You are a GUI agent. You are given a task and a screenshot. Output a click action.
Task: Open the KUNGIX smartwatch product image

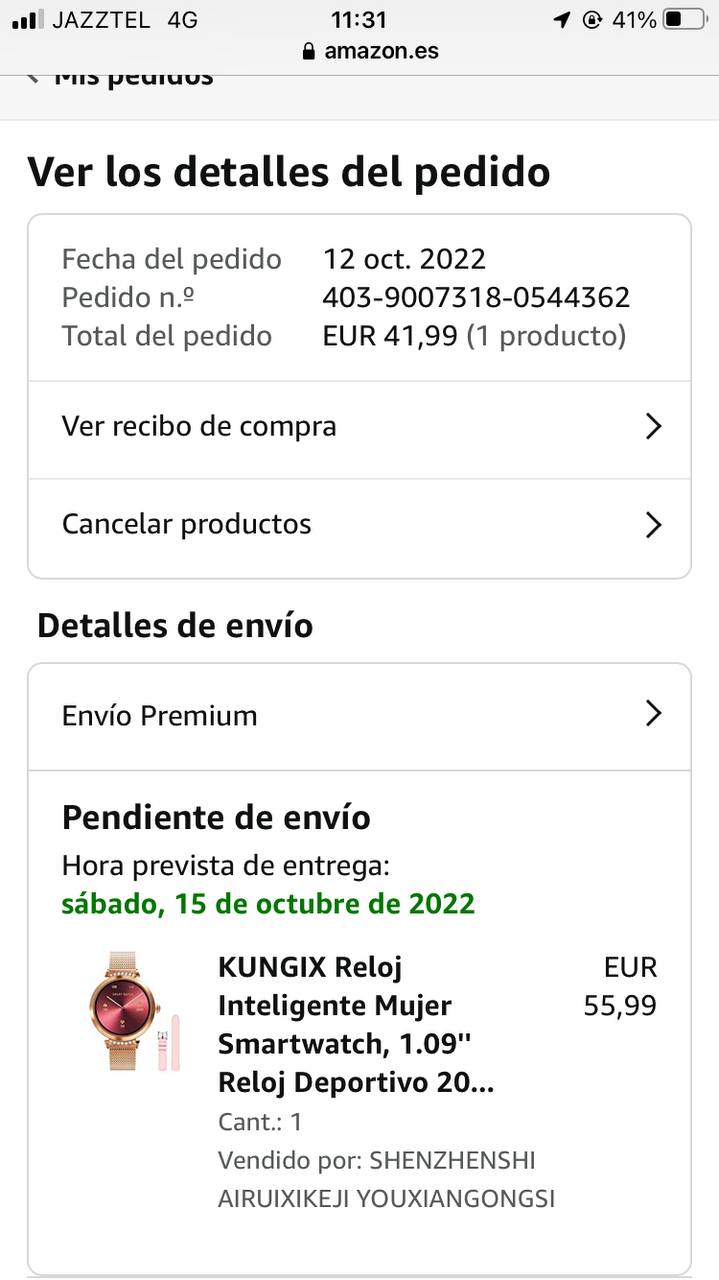134,1010
